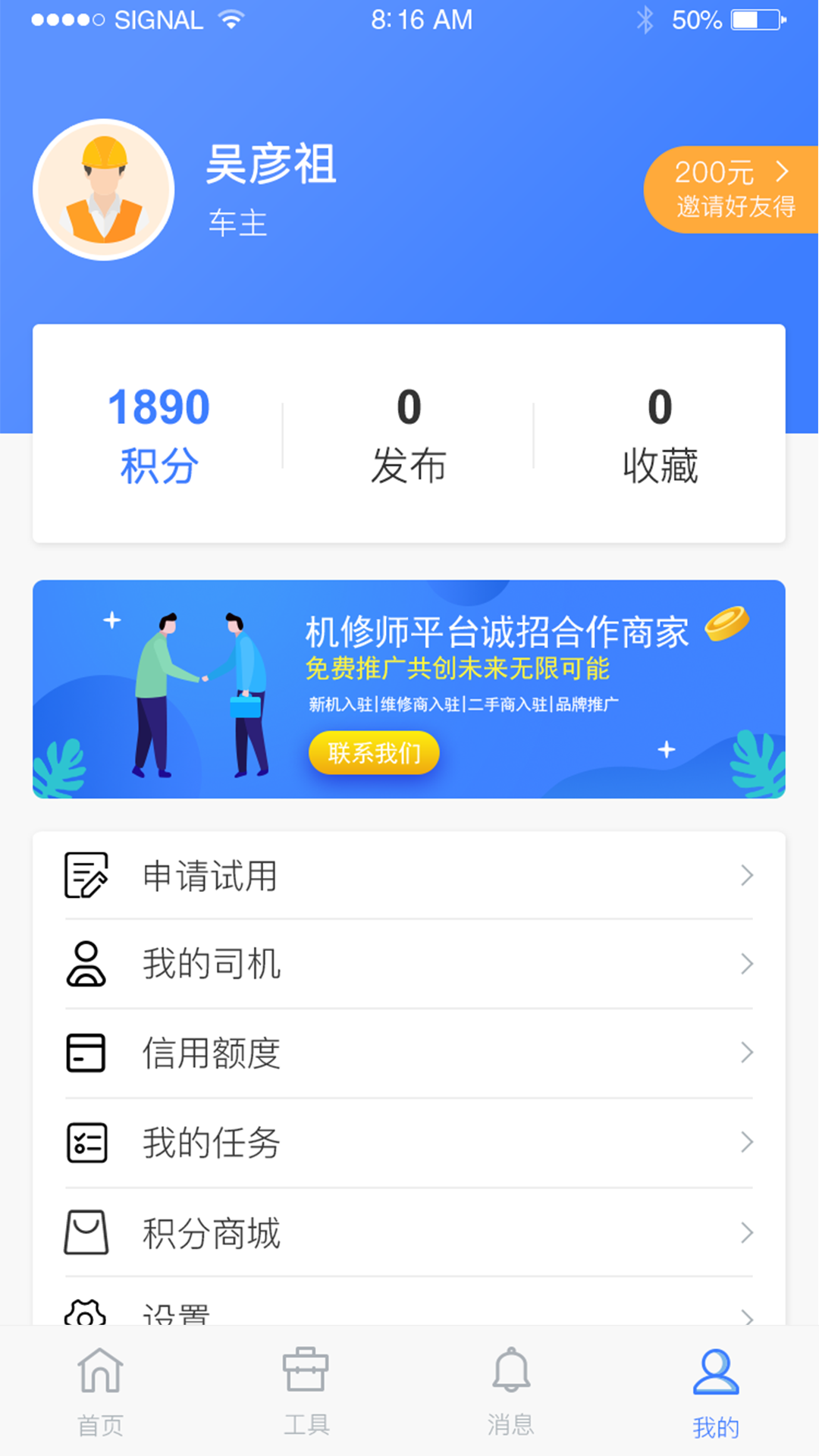Go to 我的司机
Viewport: 819px width, 1456px height.
tap(409, 964)
